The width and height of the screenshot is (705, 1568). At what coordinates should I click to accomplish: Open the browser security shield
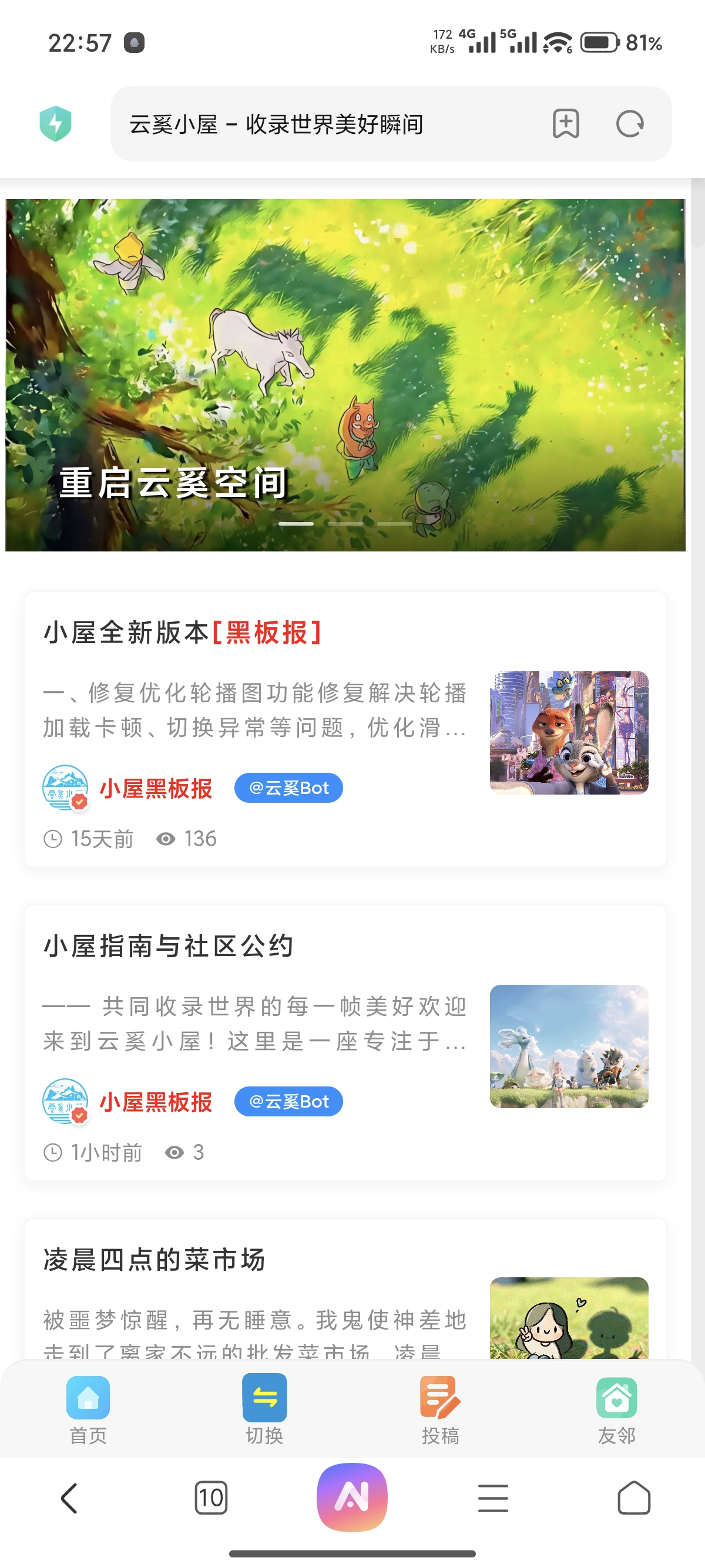coord(55,123)
